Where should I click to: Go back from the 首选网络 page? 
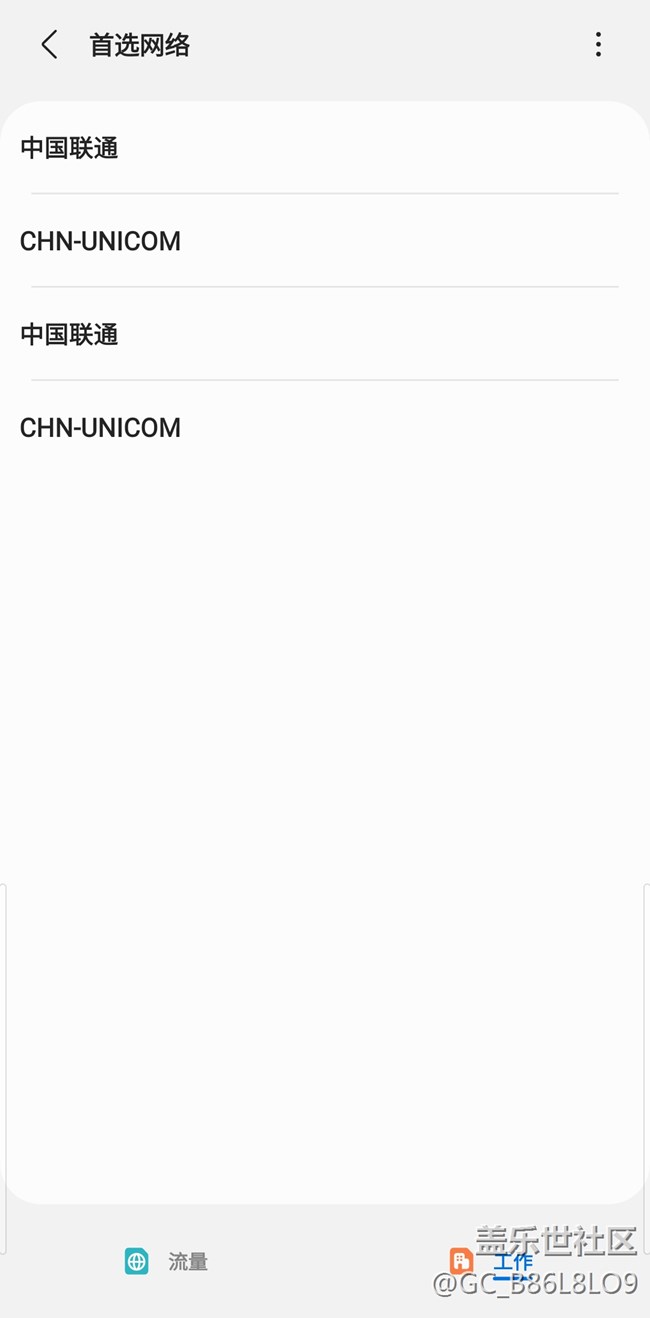pos(49,45)
